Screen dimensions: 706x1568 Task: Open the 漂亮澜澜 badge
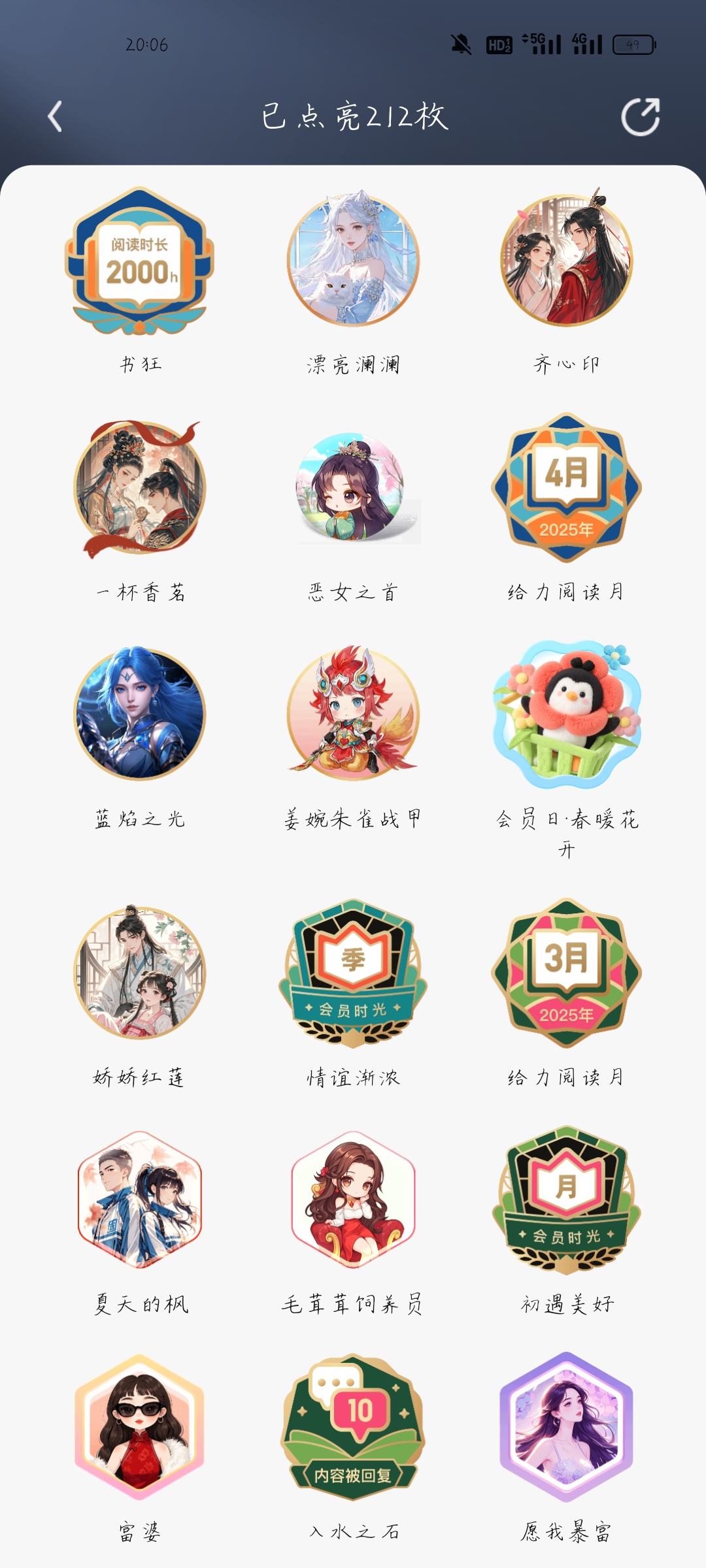click(x=353, y=259)
